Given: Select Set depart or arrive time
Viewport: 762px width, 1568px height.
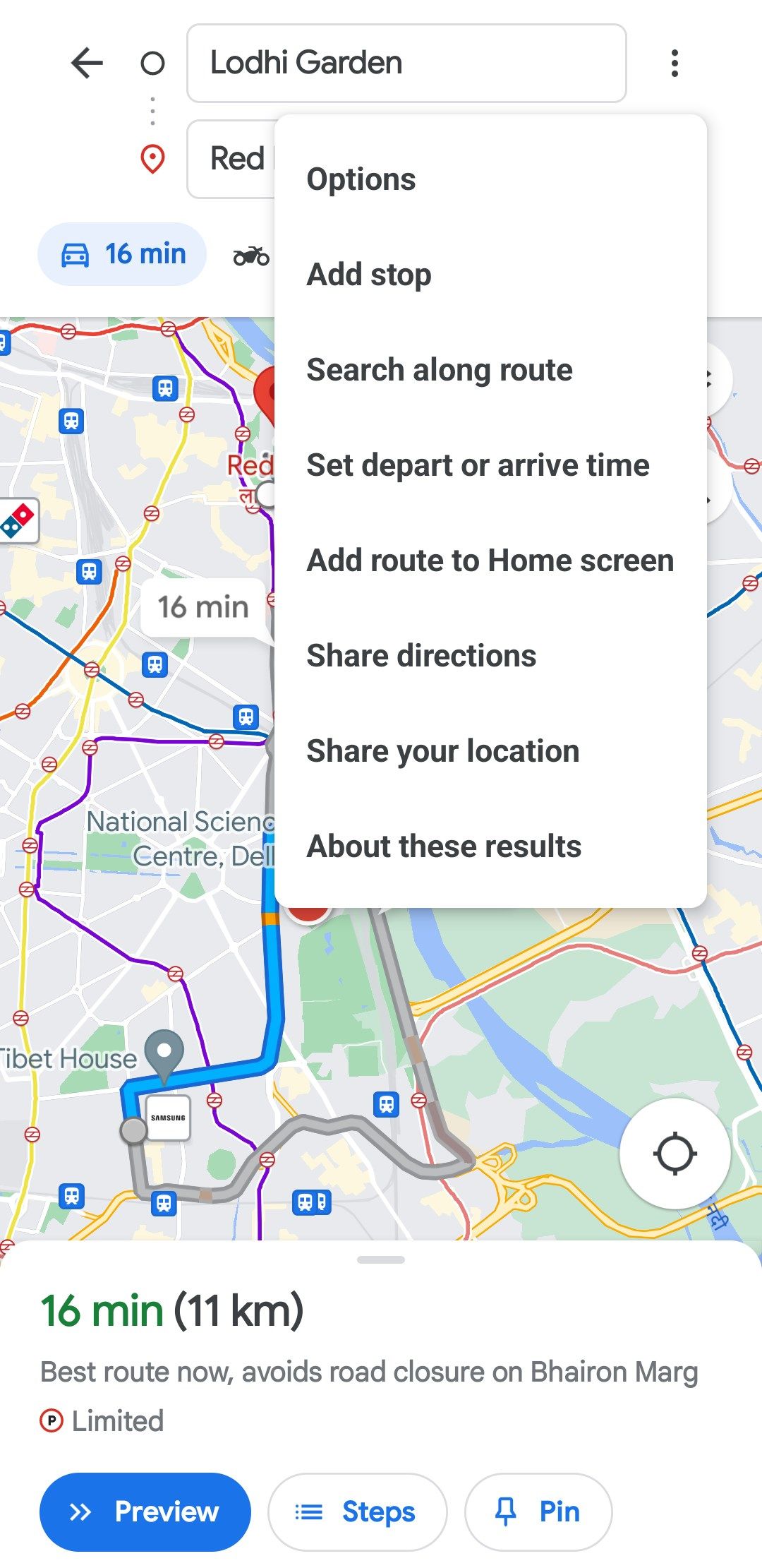Looking at the screenshot, I should coord(478,465).
